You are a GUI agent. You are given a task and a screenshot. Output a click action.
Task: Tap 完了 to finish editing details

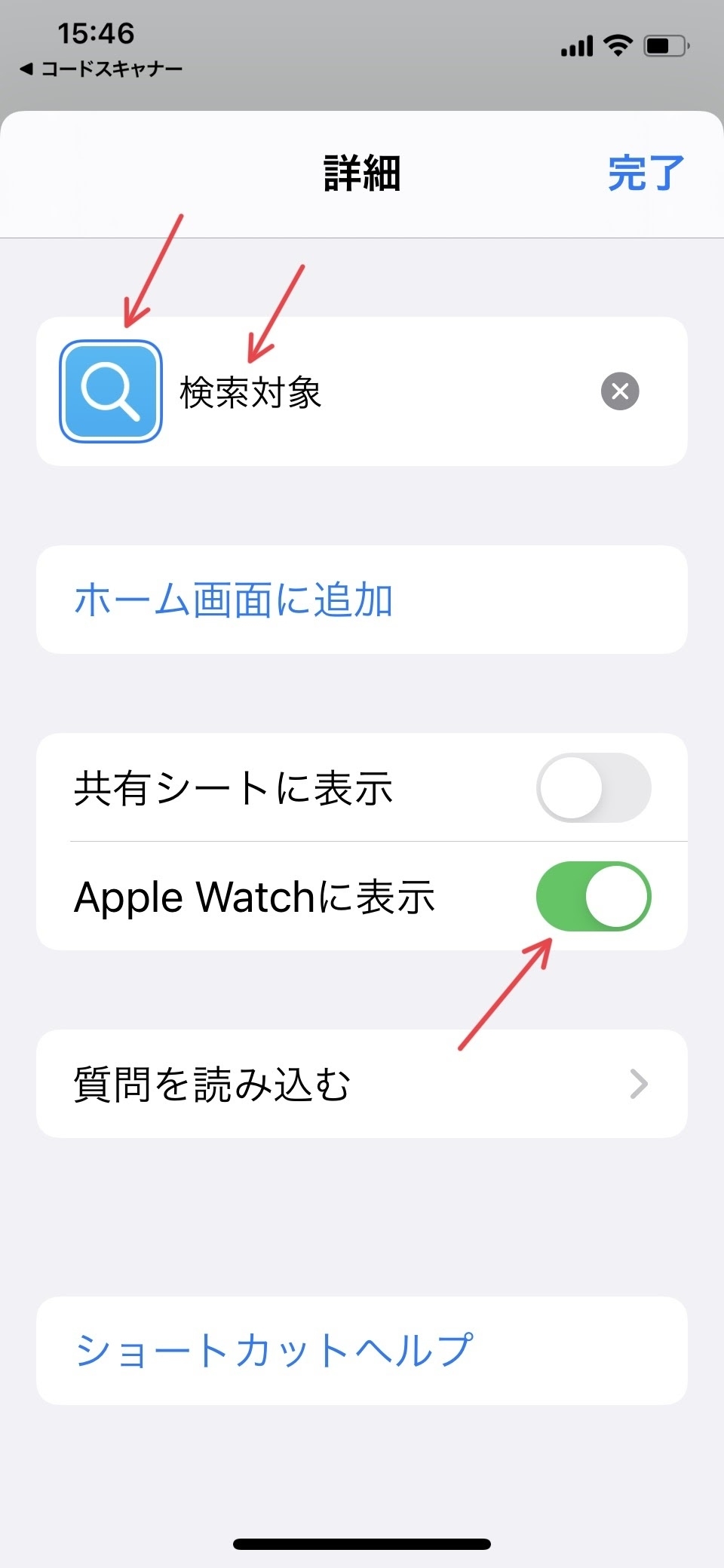(x=646, y=173)
